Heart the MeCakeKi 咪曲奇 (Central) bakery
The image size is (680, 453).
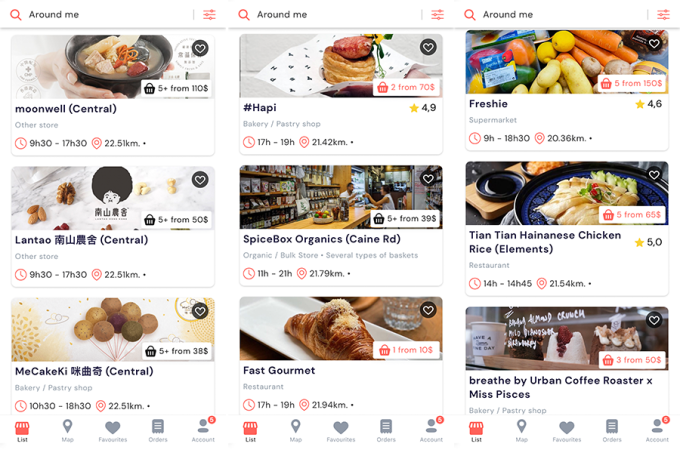200,311
